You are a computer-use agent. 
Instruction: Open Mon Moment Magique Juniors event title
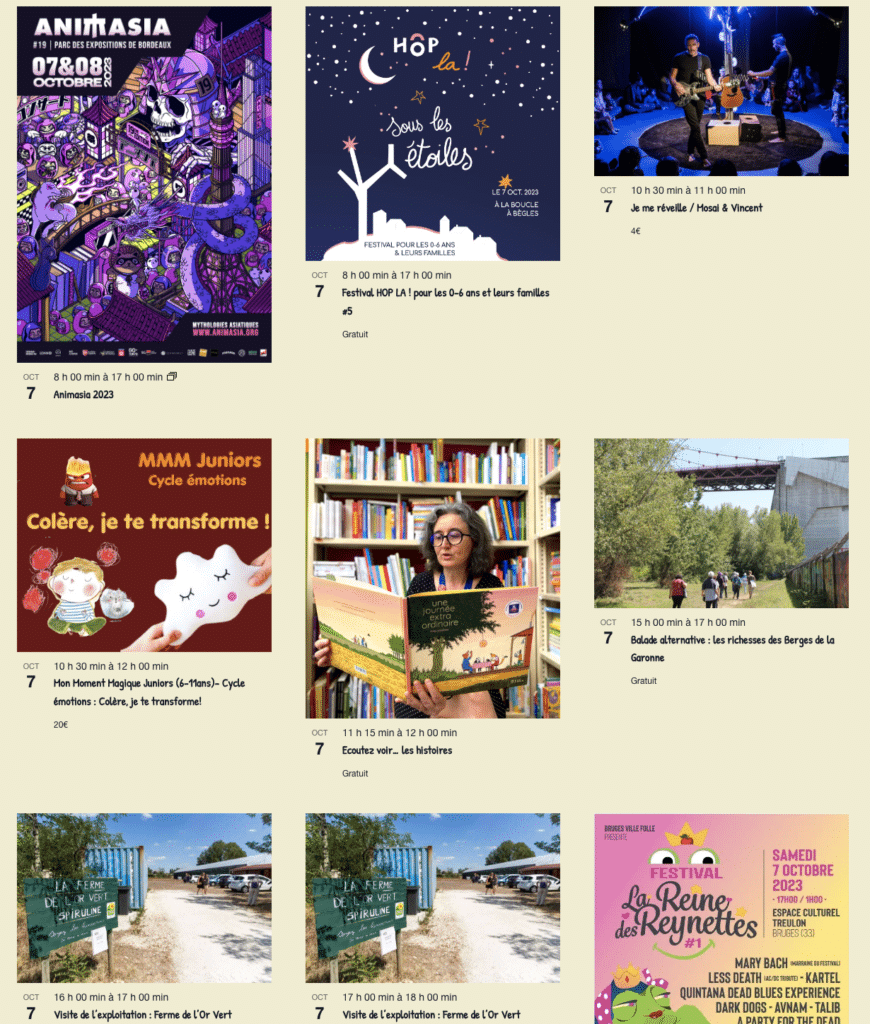point(148,684)
